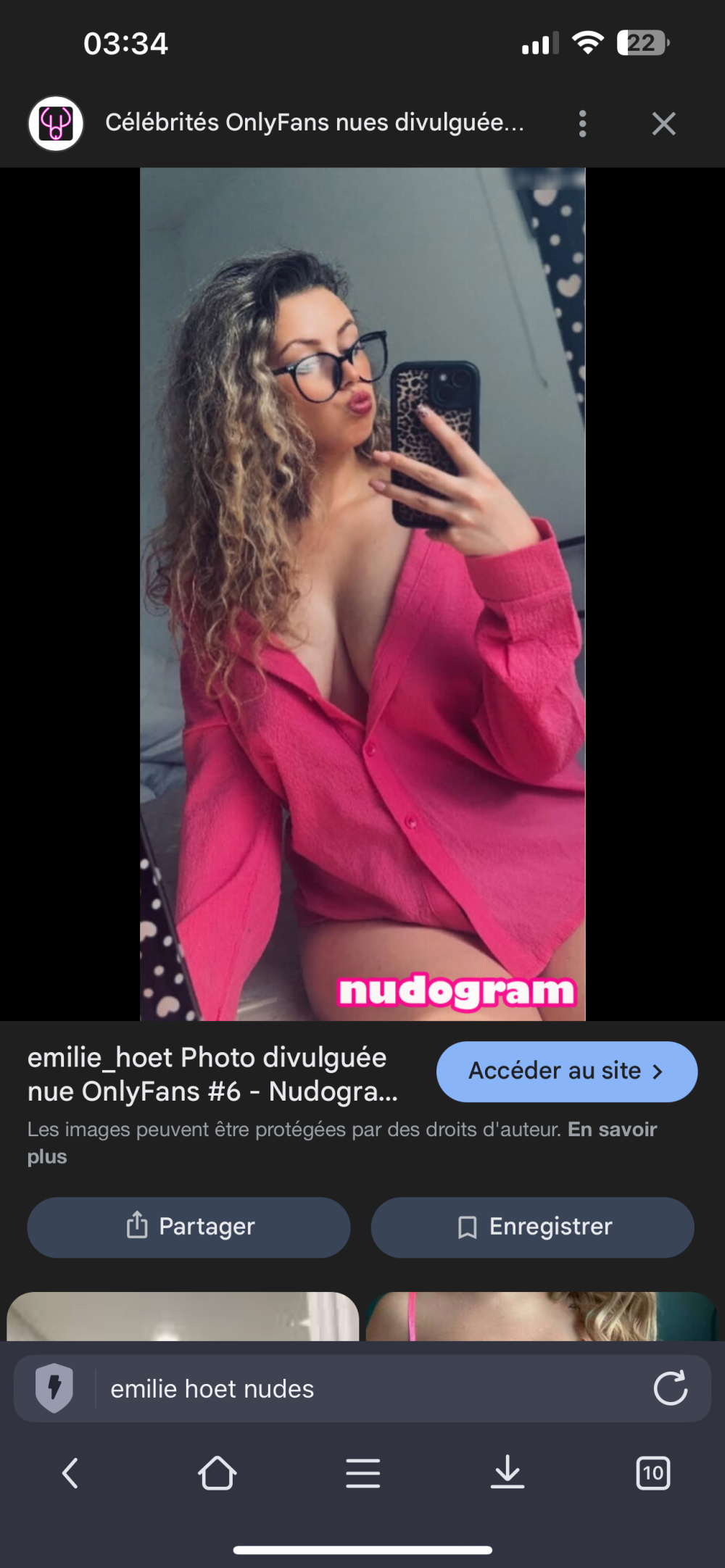Tap the Partager button

[188, 1227]
